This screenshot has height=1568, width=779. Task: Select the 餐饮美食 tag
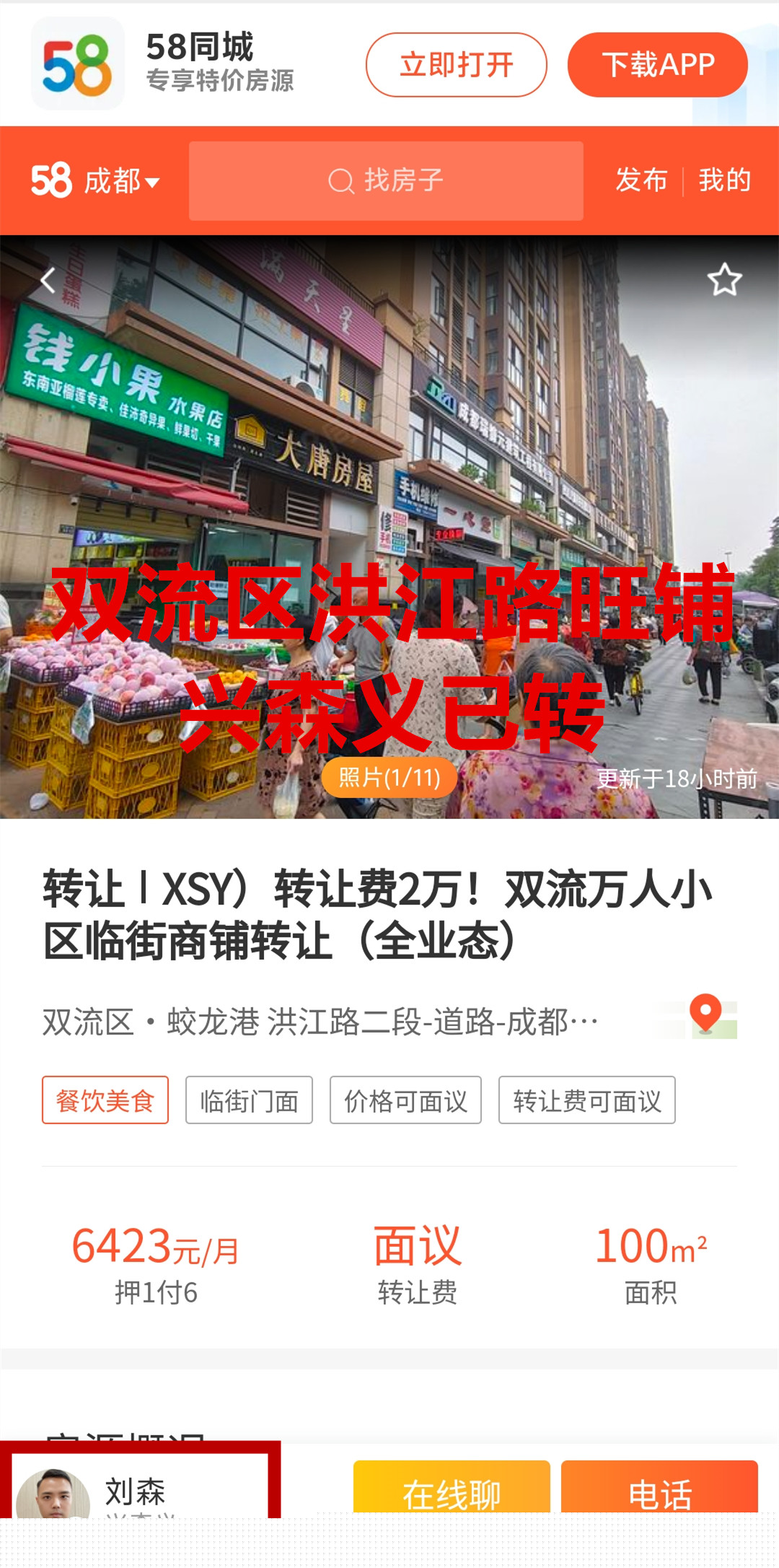pyautogui.click(x=105, y=1100)
